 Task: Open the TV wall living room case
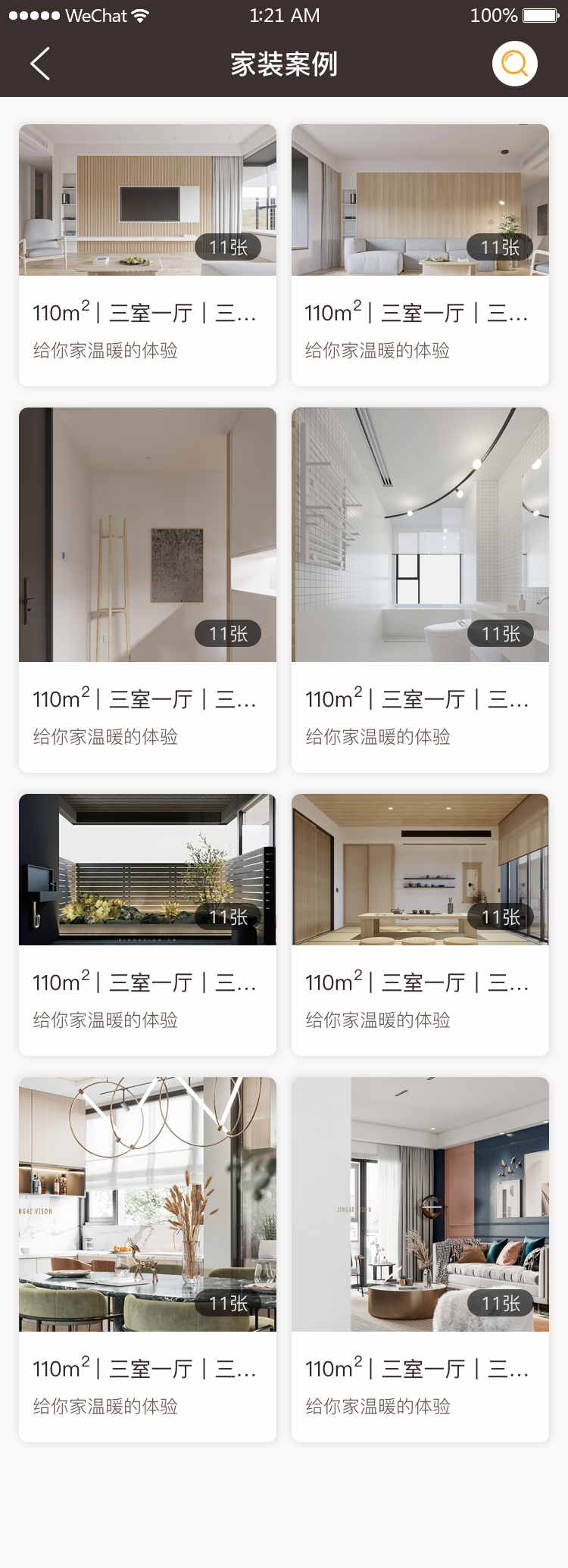point(148,201)
